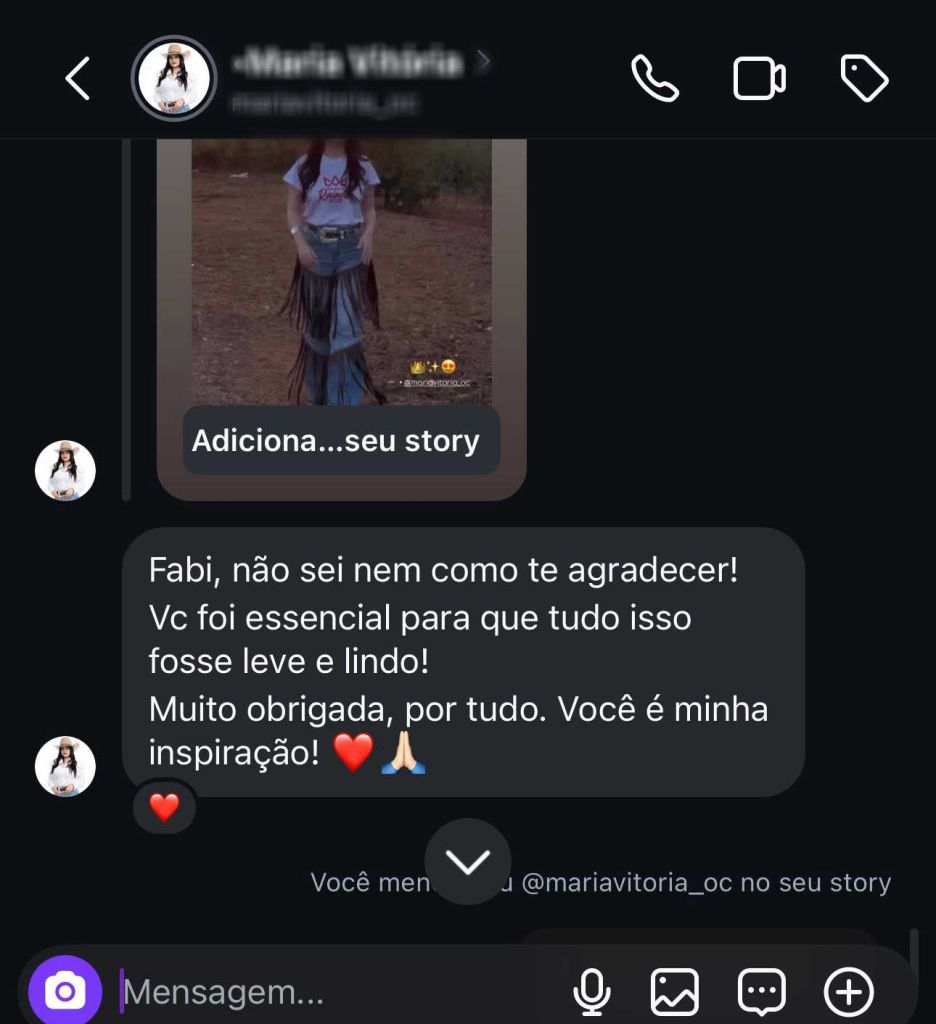The height and width of the screenshot is (1024, 936).
Task: Go back to the inbox list
Action: click(x=78, y=79)
